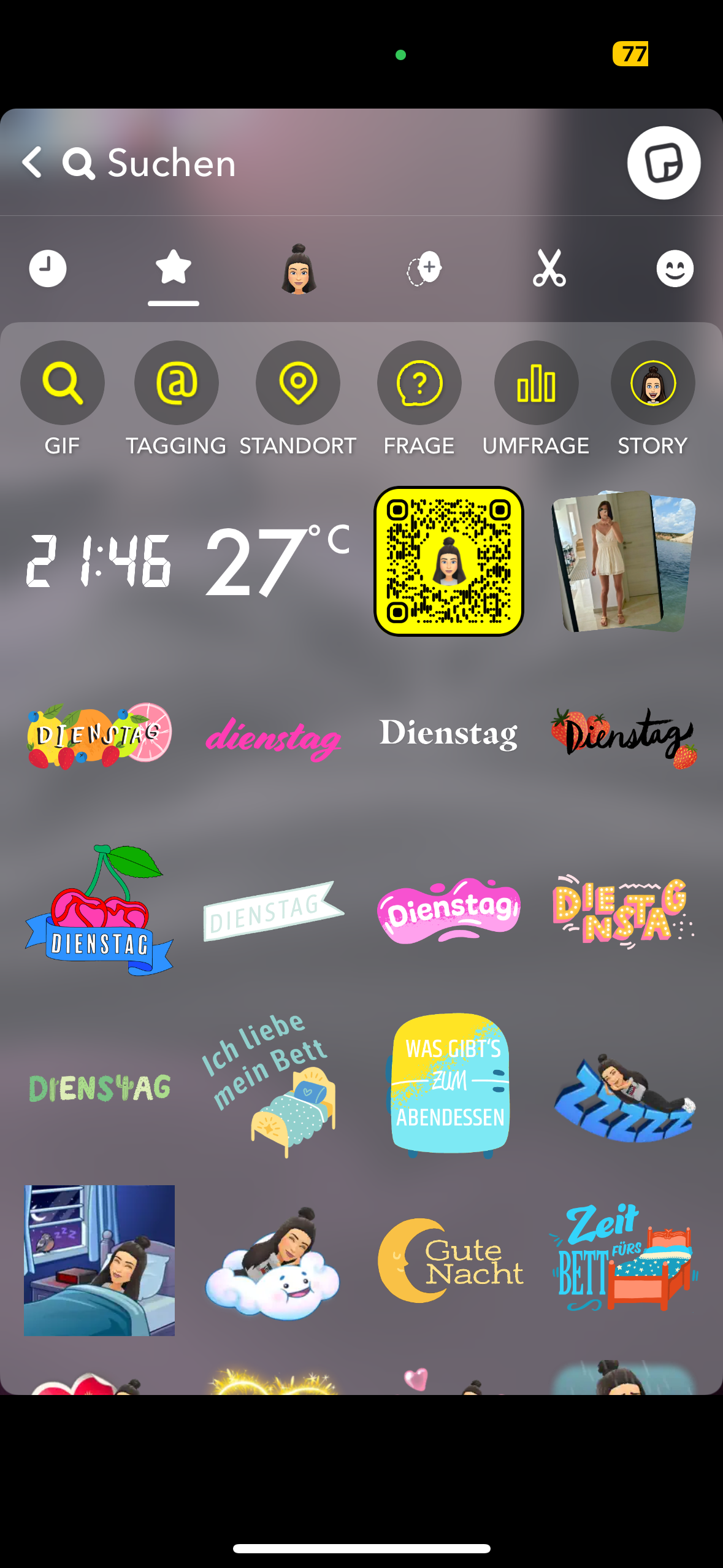Switch to the emoji smiley tab

675,268
